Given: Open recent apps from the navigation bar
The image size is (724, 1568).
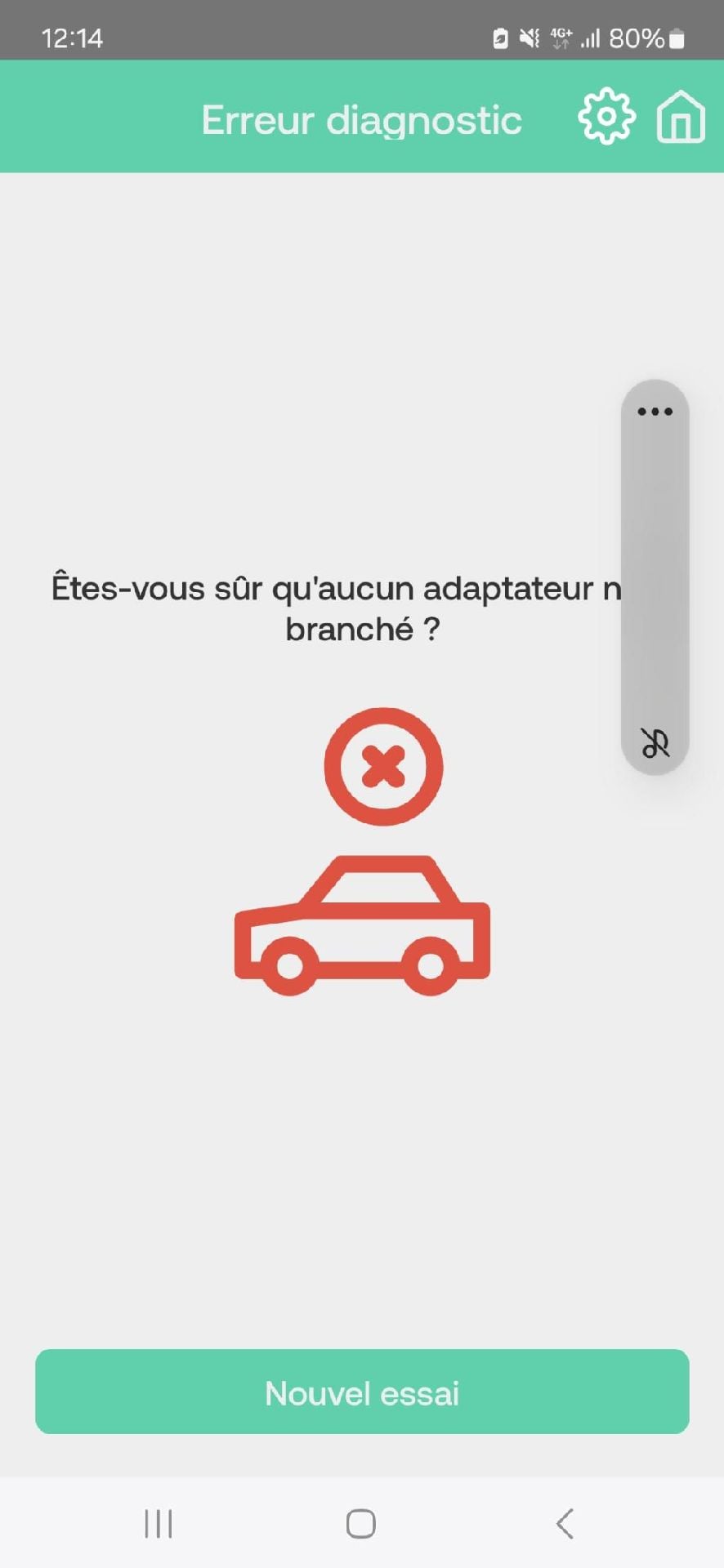Looking at the screenshot, I should [159, 1524].
